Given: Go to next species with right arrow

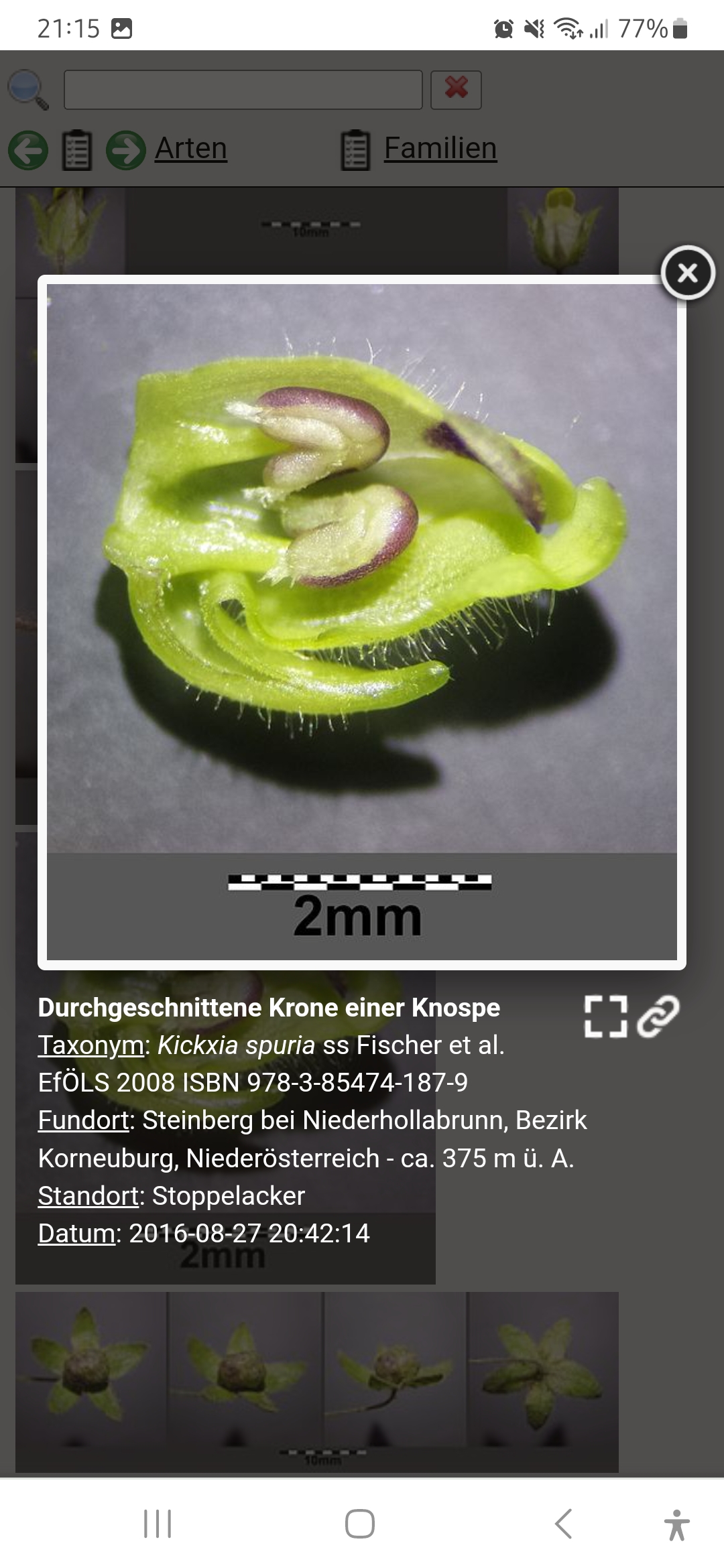Looking at the screenshot, I should 126,149.
